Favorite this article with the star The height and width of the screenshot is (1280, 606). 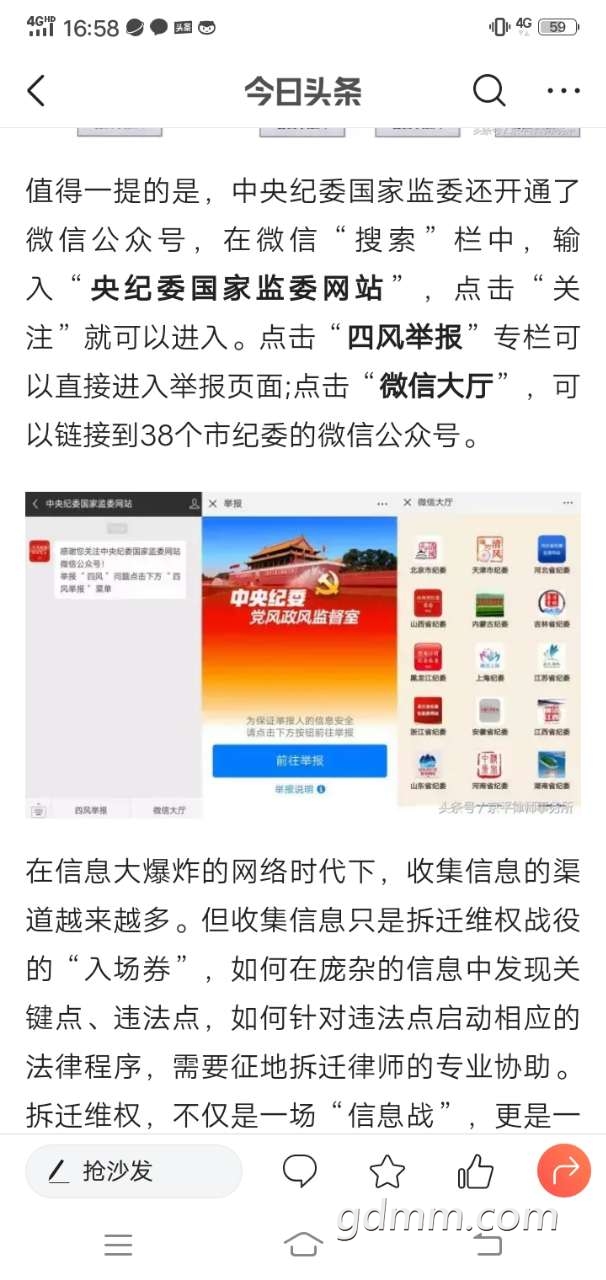[387, 1171]
